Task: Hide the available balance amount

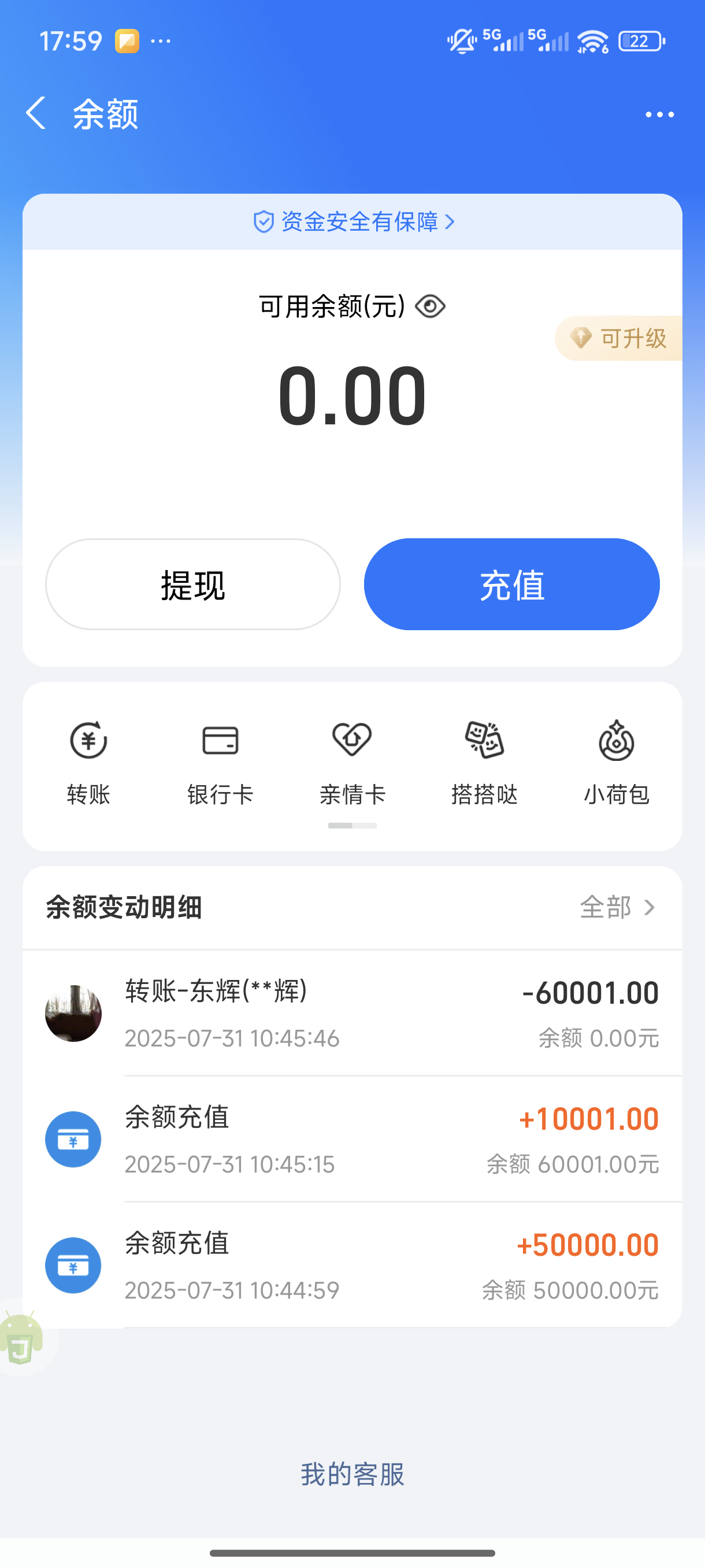Action: 430,306
